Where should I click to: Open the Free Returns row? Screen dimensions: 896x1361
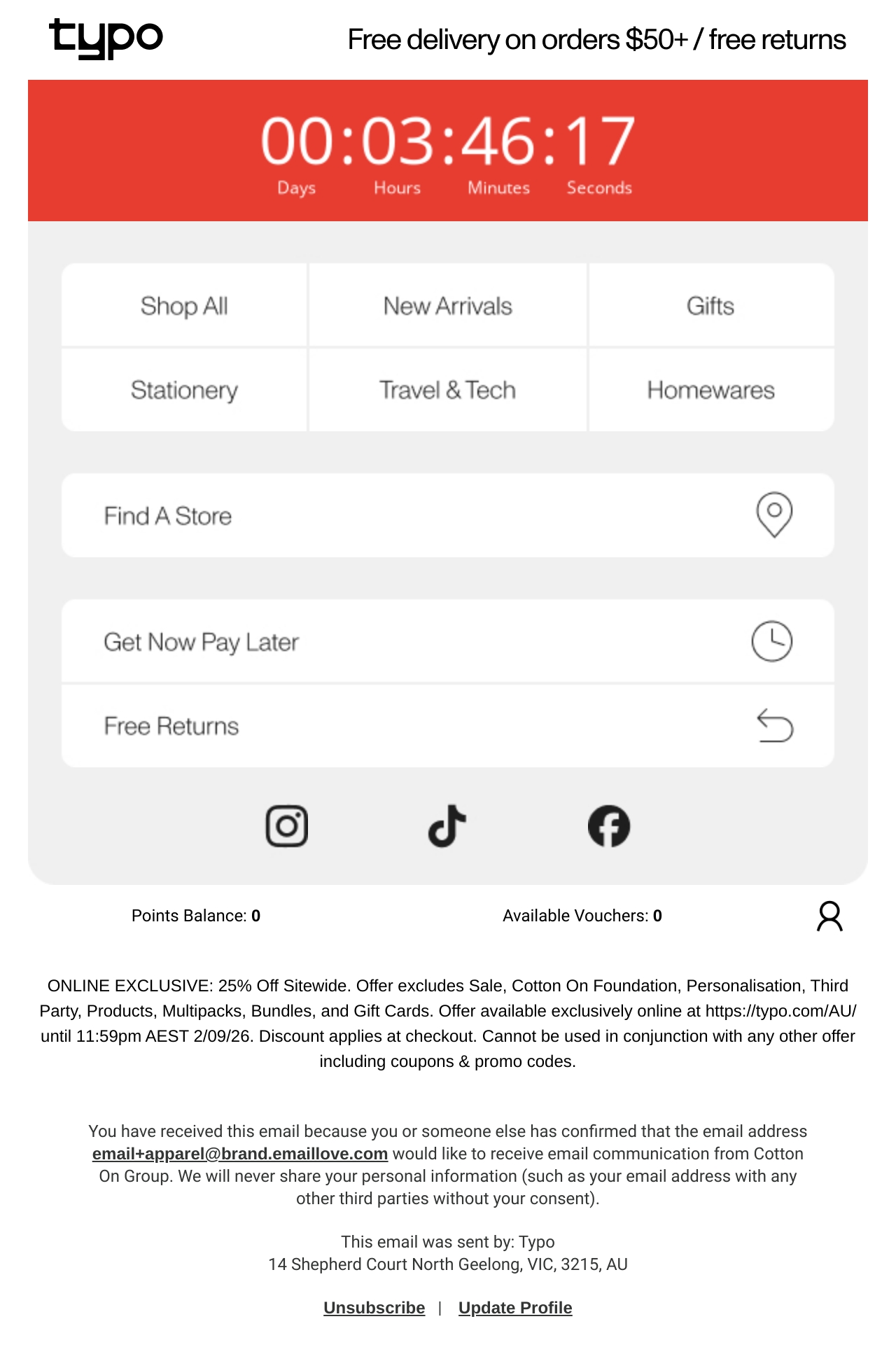448,726
